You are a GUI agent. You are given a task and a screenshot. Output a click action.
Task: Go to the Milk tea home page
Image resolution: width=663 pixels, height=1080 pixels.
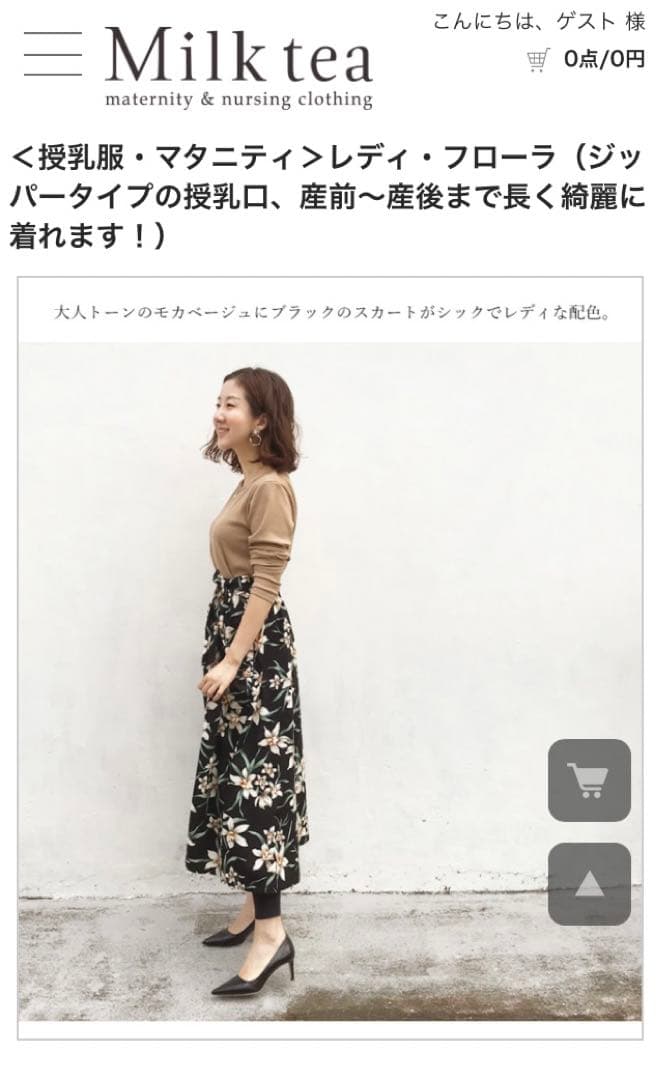point(239,66)
